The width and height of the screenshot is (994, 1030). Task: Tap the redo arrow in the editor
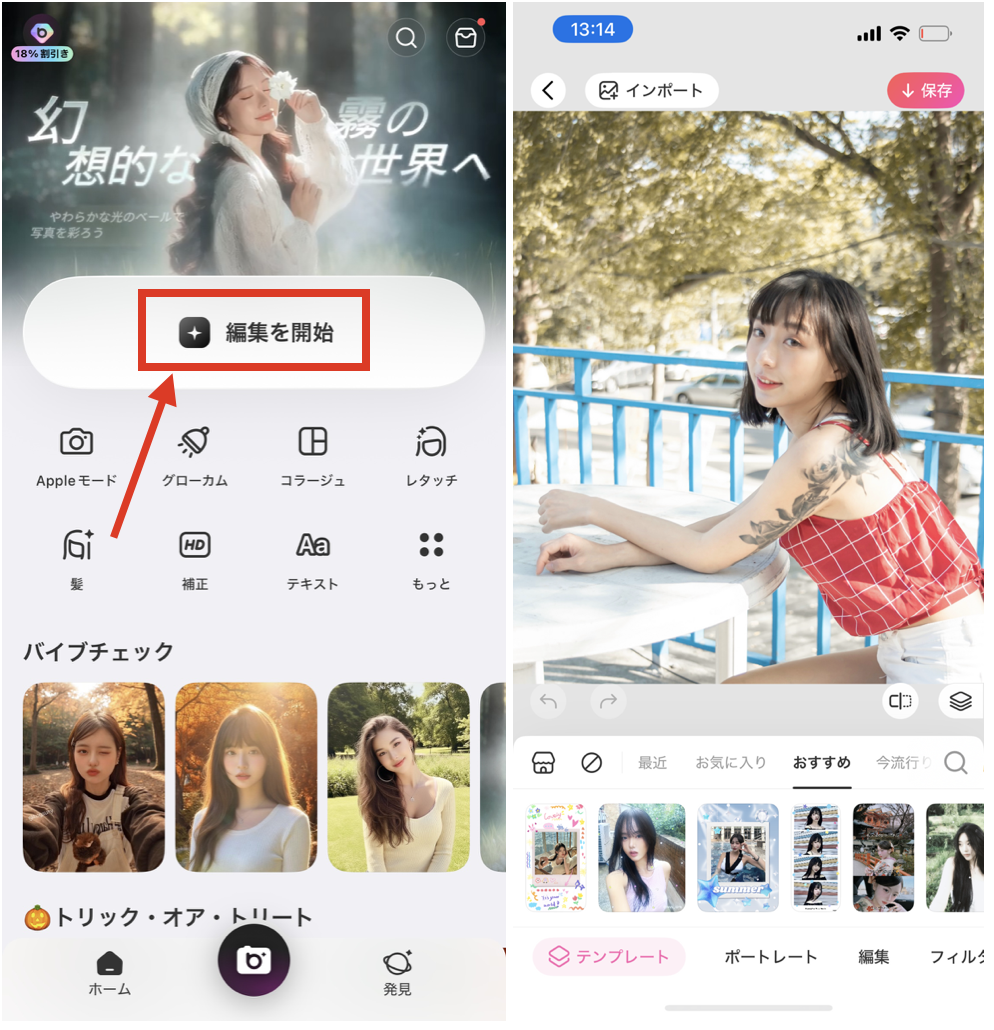tap(608, 701)
